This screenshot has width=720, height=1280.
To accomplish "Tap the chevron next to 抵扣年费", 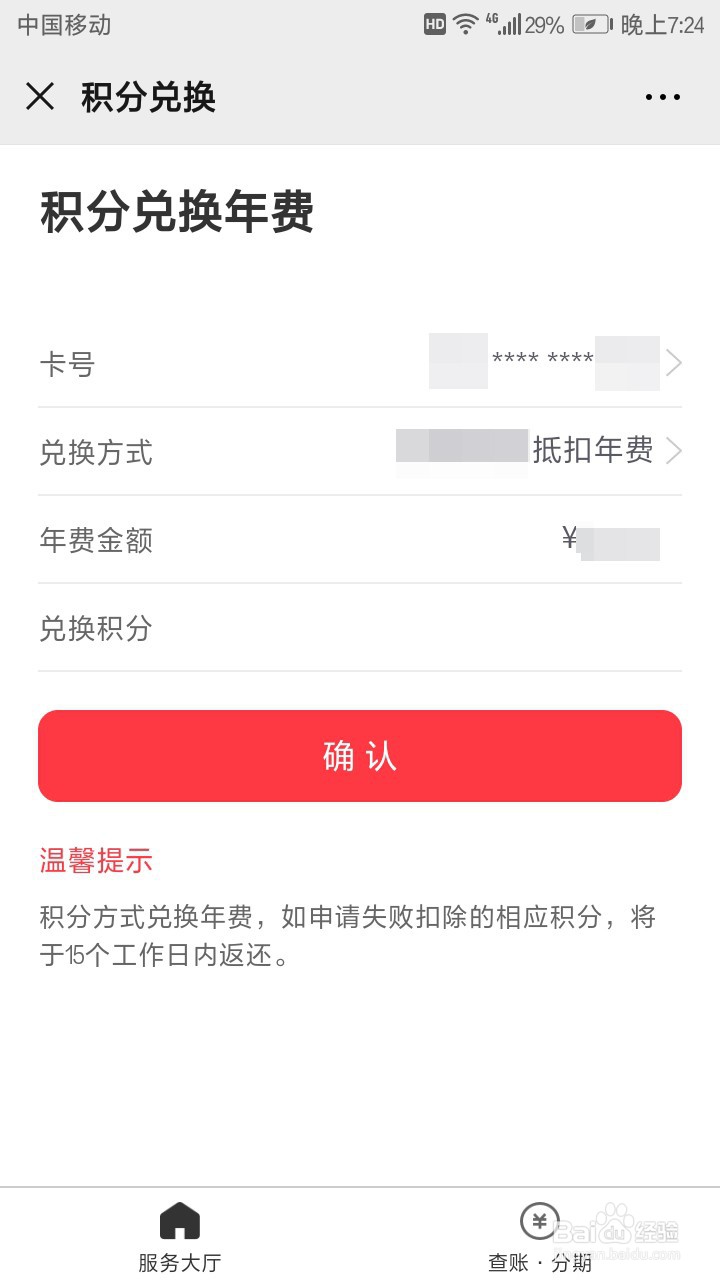I will coord(675,452).
